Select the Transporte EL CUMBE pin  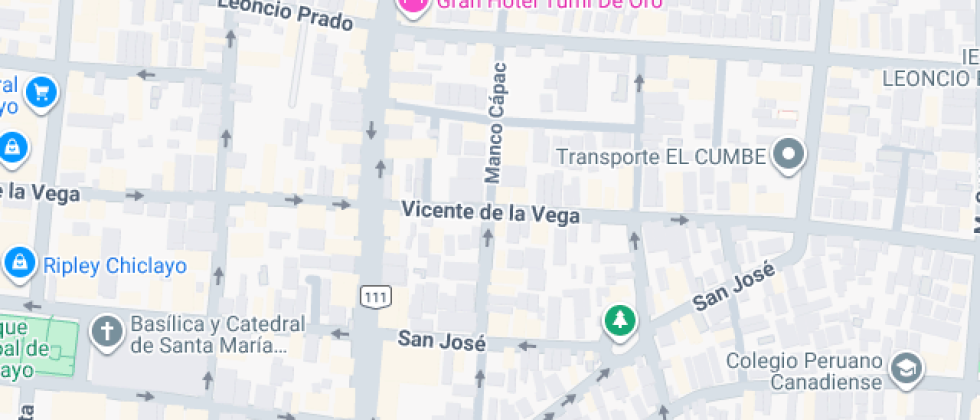[x=790, y=155]
